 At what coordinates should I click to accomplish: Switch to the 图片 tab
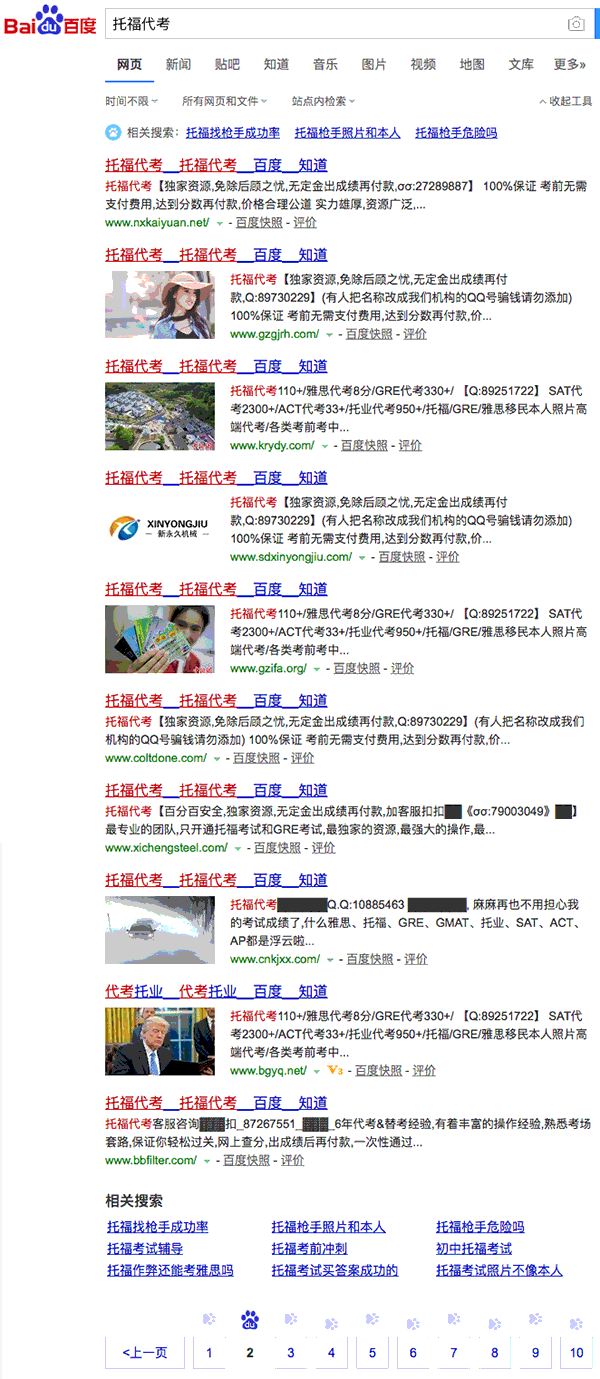[x=374, y=65]
